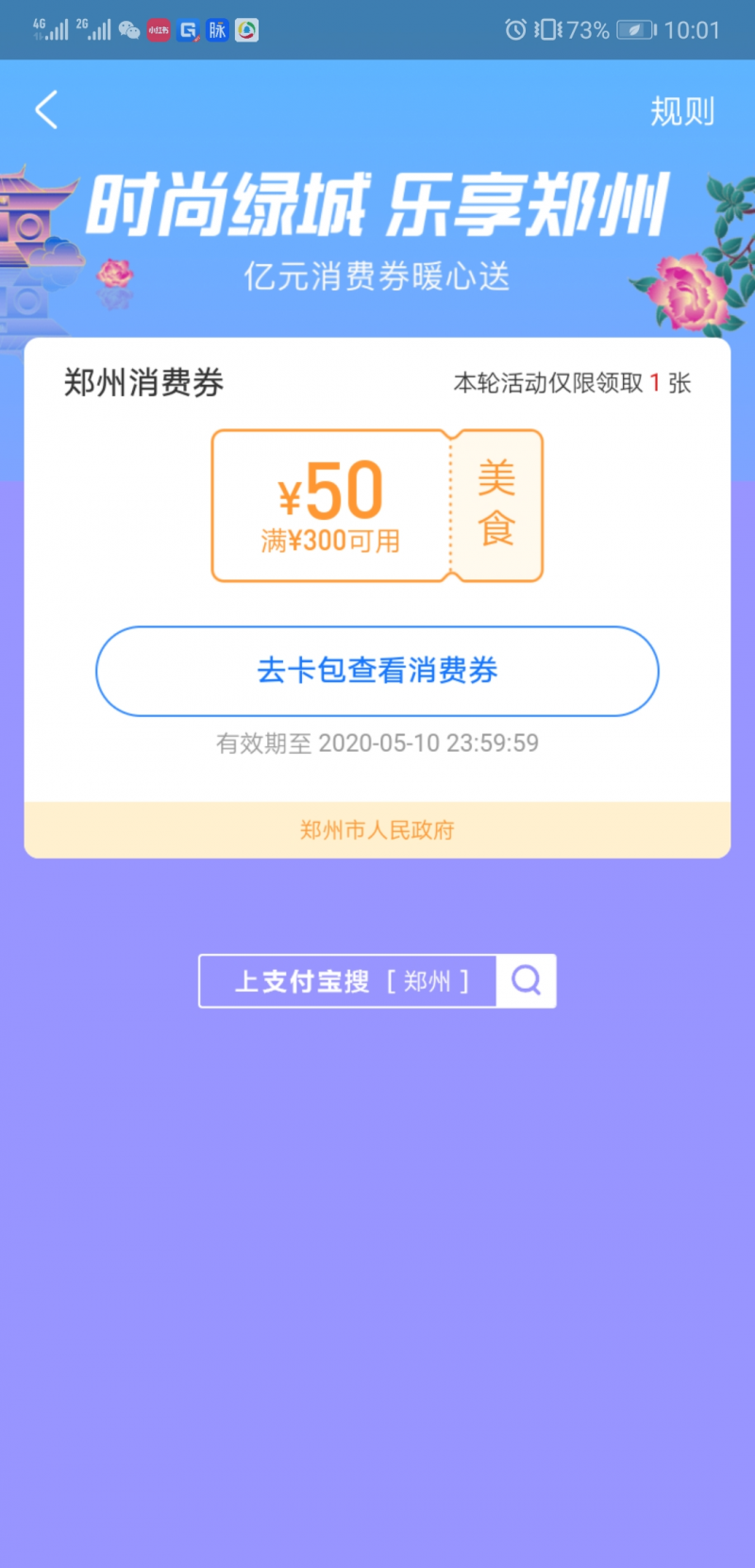Go back using the top-left arrow
This screenshot has height=1568, width=755.
coord(46,110)
